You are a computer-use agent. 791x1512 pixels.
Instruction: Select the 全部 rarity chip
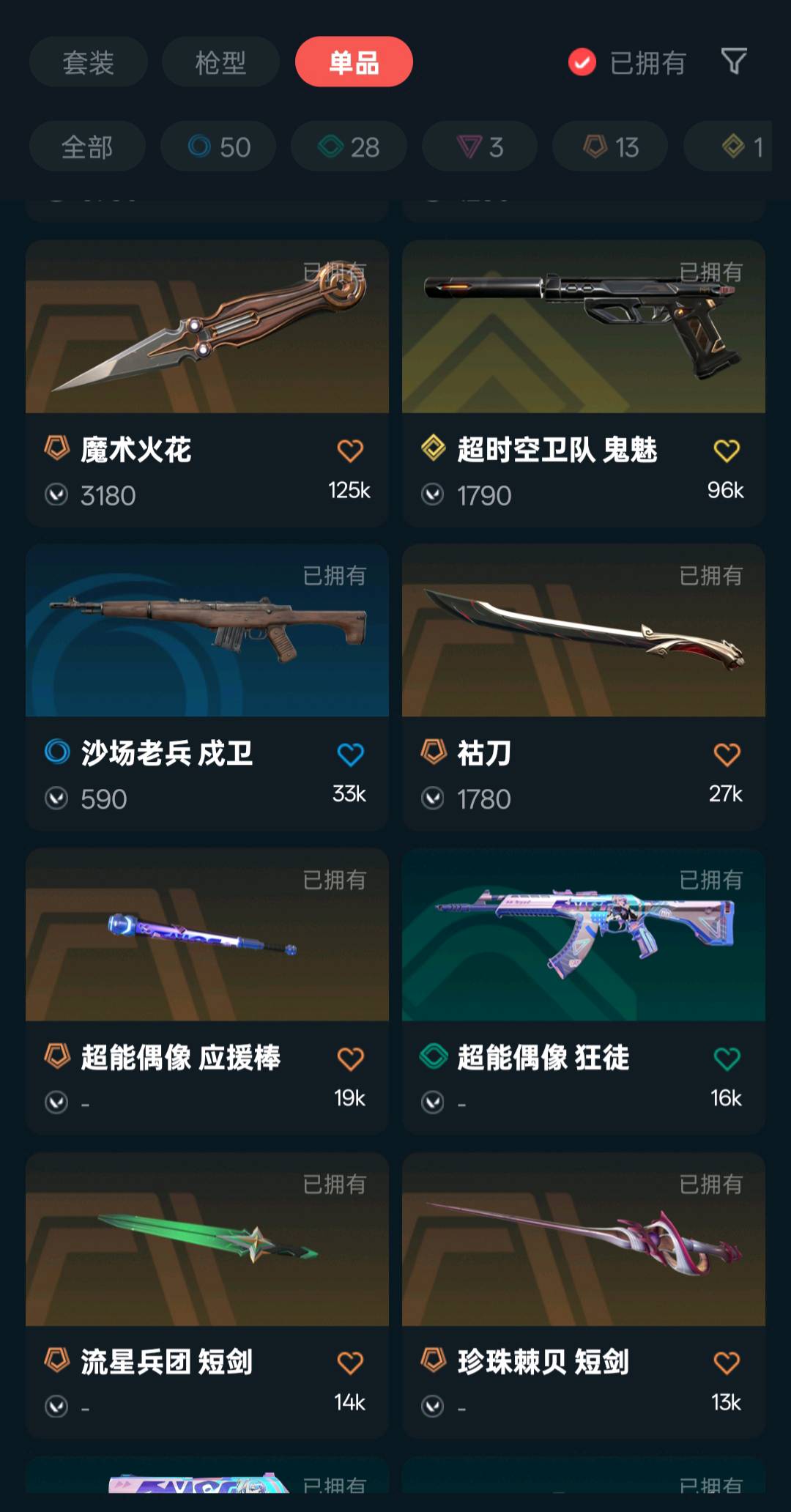coord(87,147)
